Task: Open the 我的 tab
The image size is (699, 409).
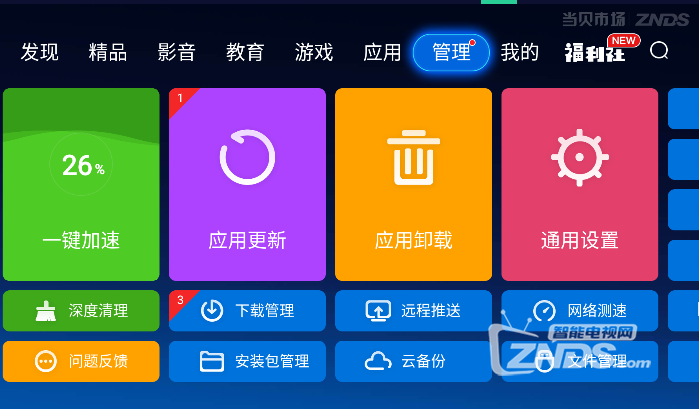Action: point(520,52)
